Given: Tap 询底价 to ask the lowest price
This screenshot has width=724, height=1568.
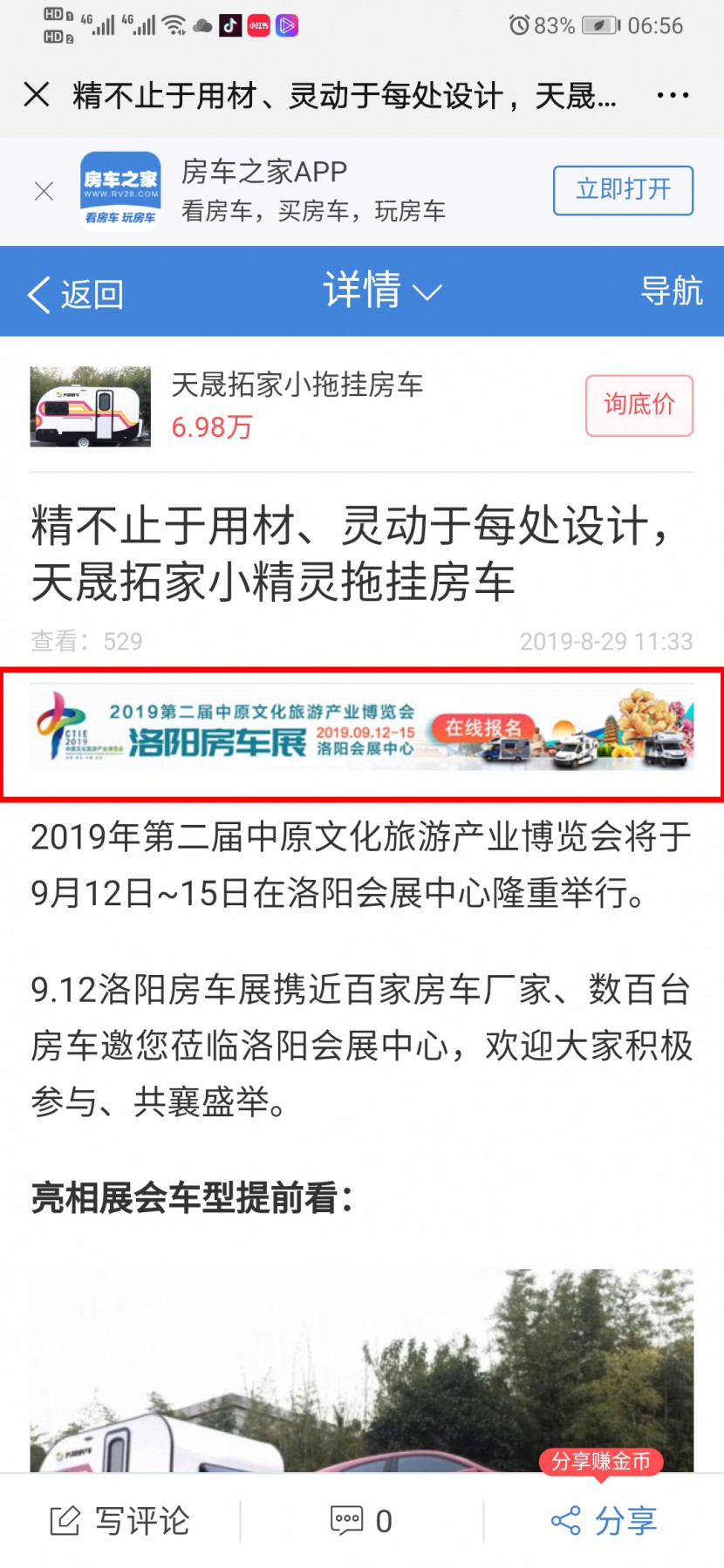Looking at the screenshot, I should (x=639, y=406).
